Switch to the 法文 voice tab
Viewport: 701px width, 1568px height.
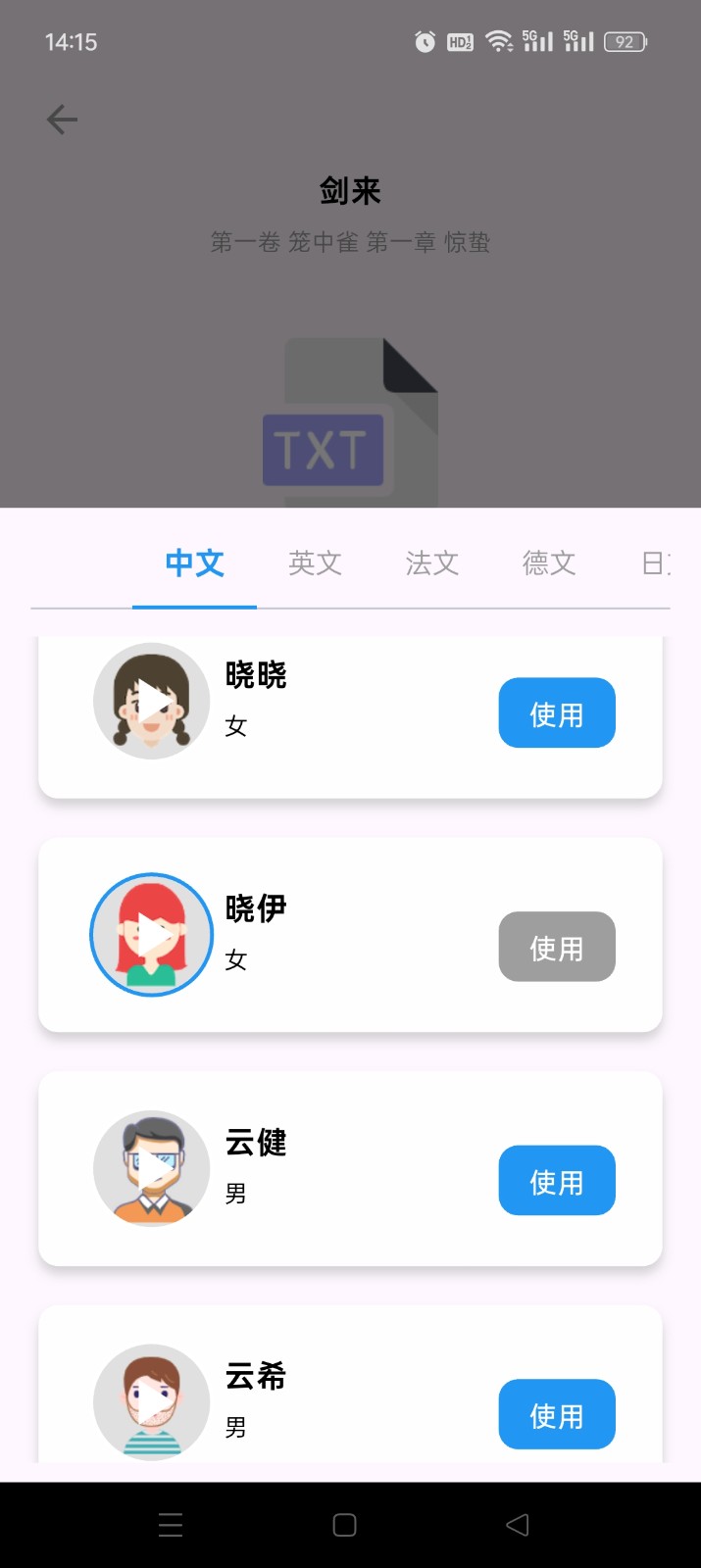(432, 563)
